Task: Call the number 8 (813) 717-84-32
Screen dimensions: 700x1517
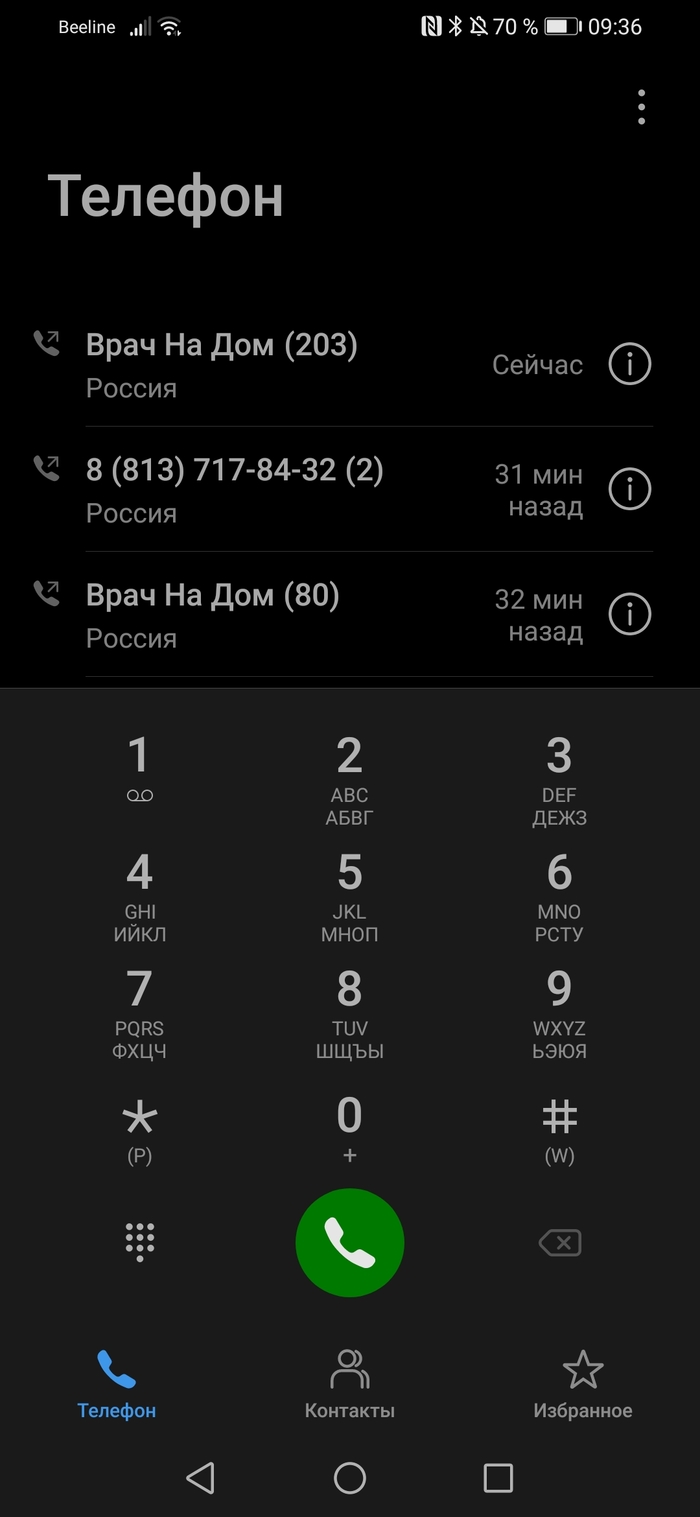Action: pos(270,489)
